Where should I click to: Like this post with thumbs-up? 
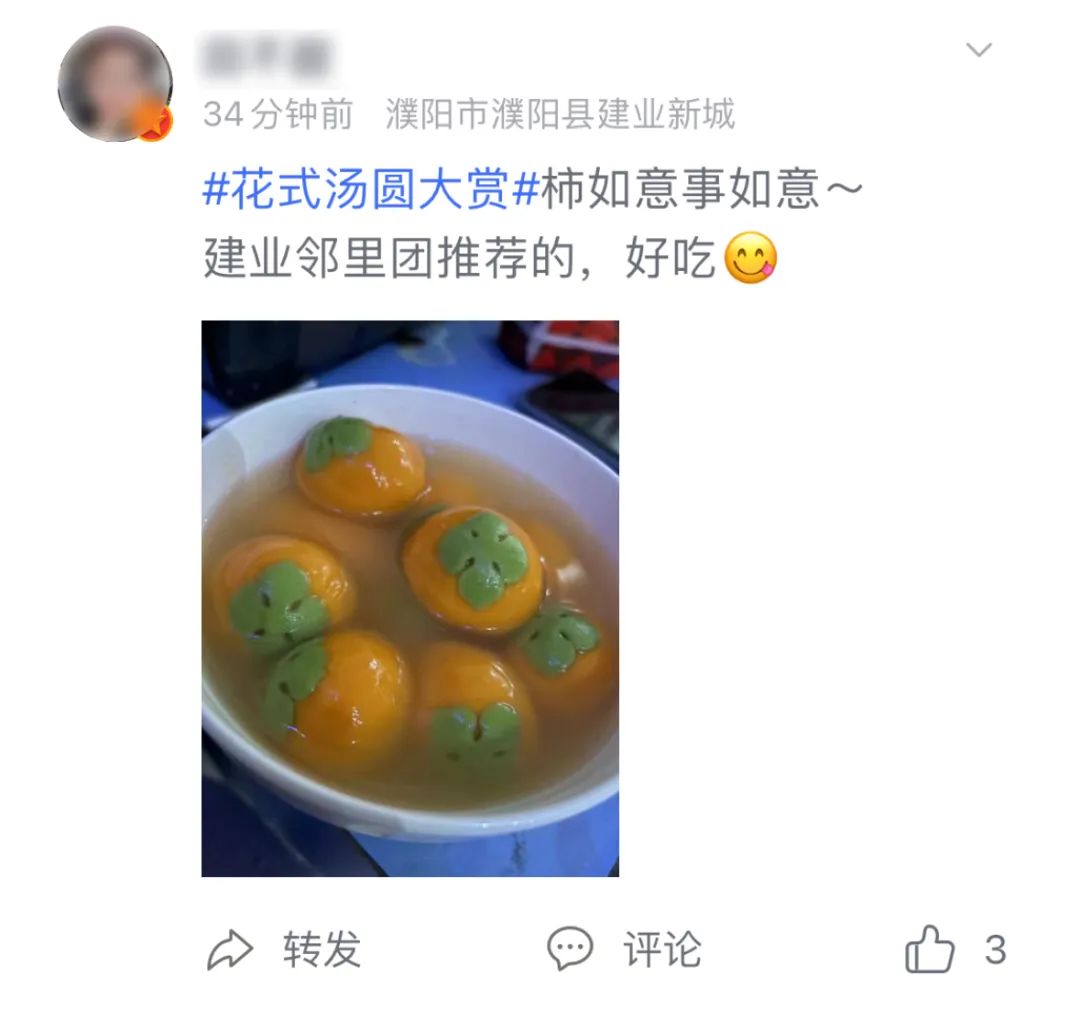click(x=930, y=950)
